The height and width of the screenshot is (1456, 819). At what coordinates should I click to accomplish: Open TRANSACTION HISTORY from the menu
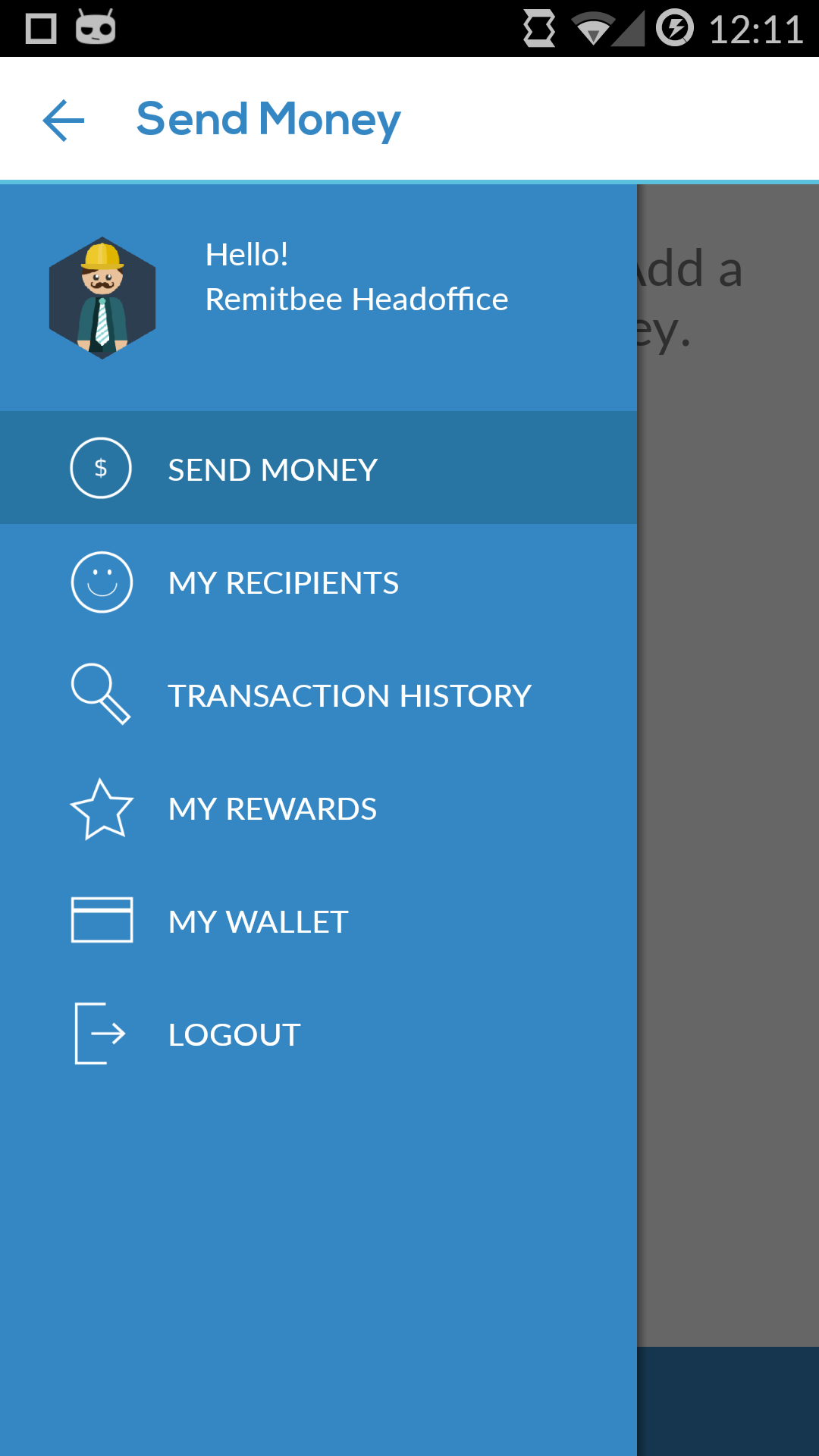pyautogui.click(x=349, y=694)
